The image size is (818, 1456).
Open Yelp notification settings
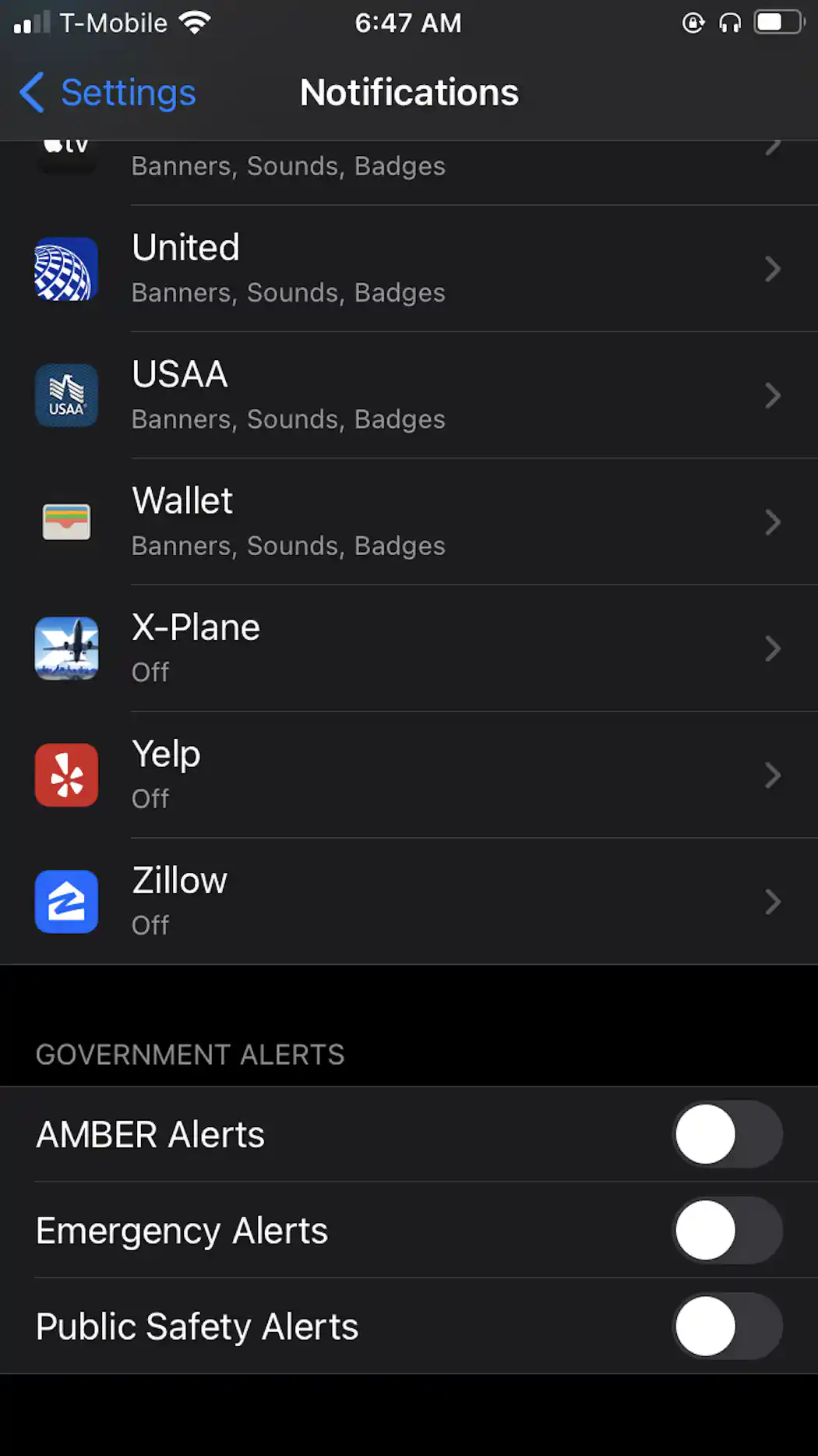(409, 775)
